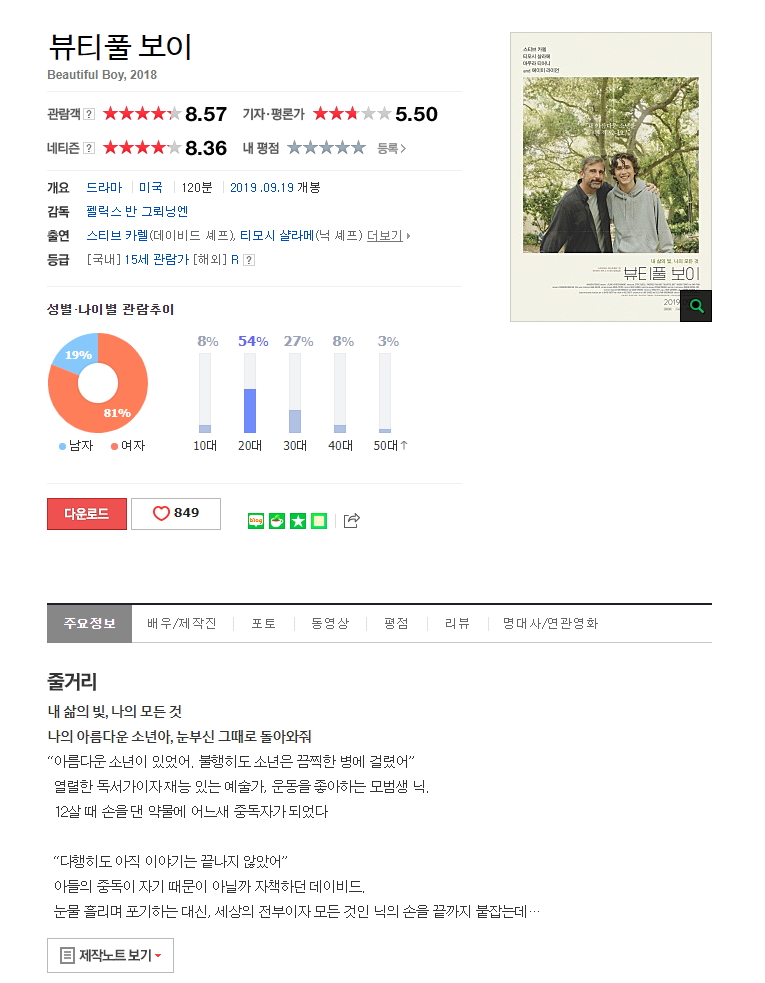Expand the 제작노트 보기 section
The width and height of the screenshot is (765, 983).
[x=110, y=956]
